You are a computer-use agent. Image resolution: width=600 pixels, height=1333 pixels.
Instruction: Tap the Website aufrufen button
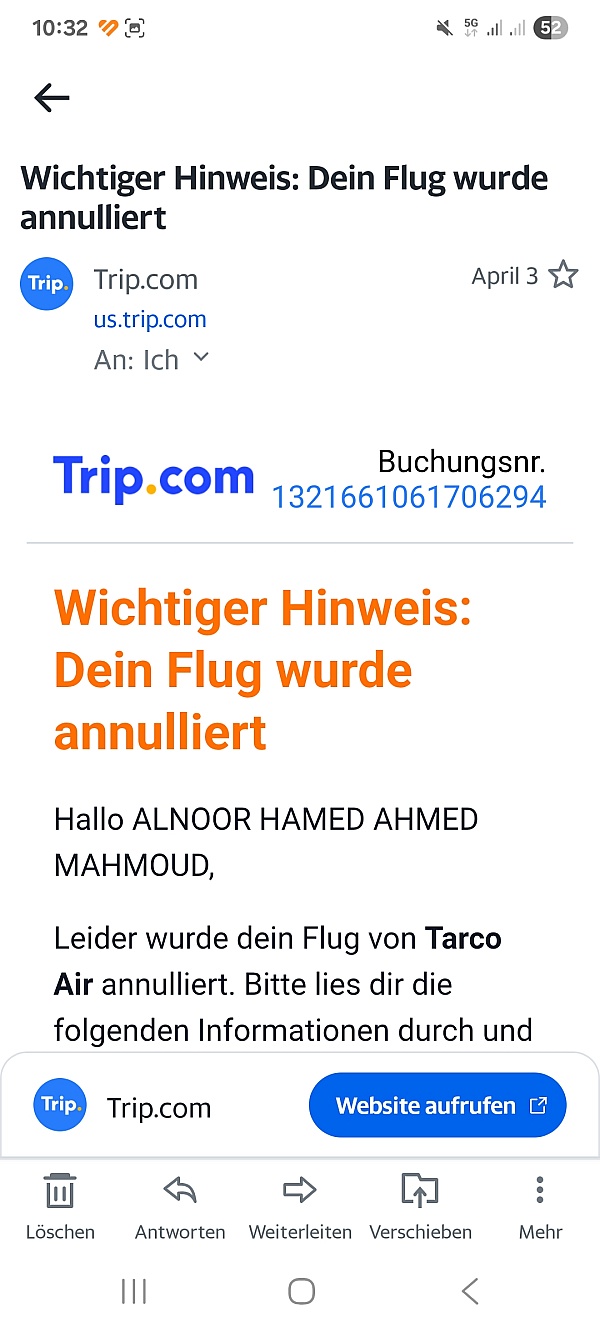click(438, 1105)
